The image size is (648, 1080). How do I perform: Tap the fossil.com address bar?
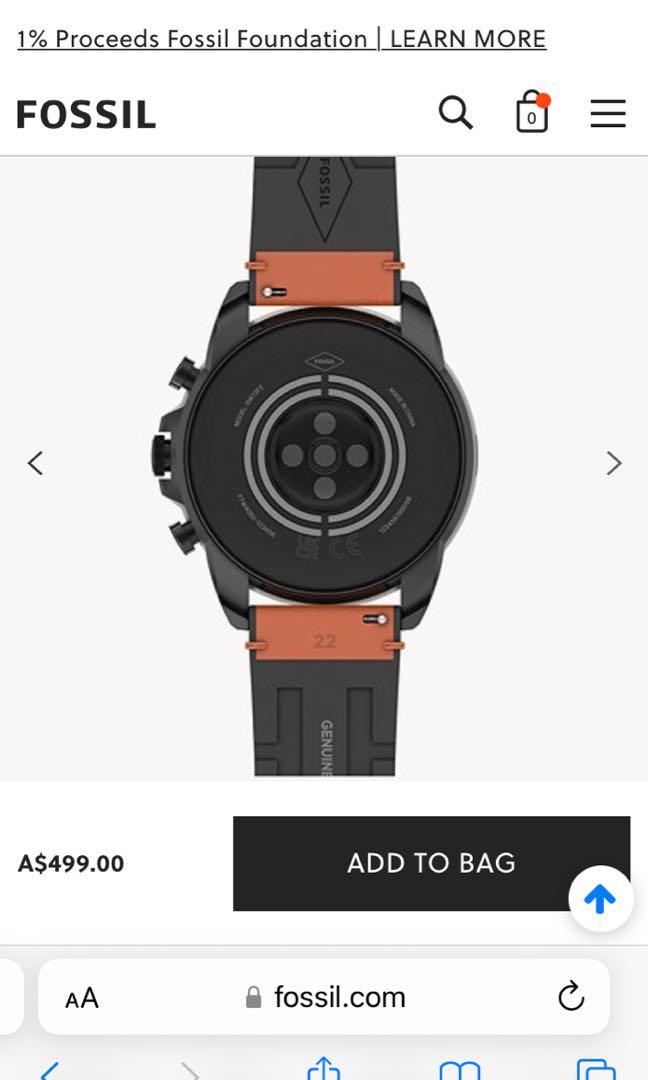[326, 997]
